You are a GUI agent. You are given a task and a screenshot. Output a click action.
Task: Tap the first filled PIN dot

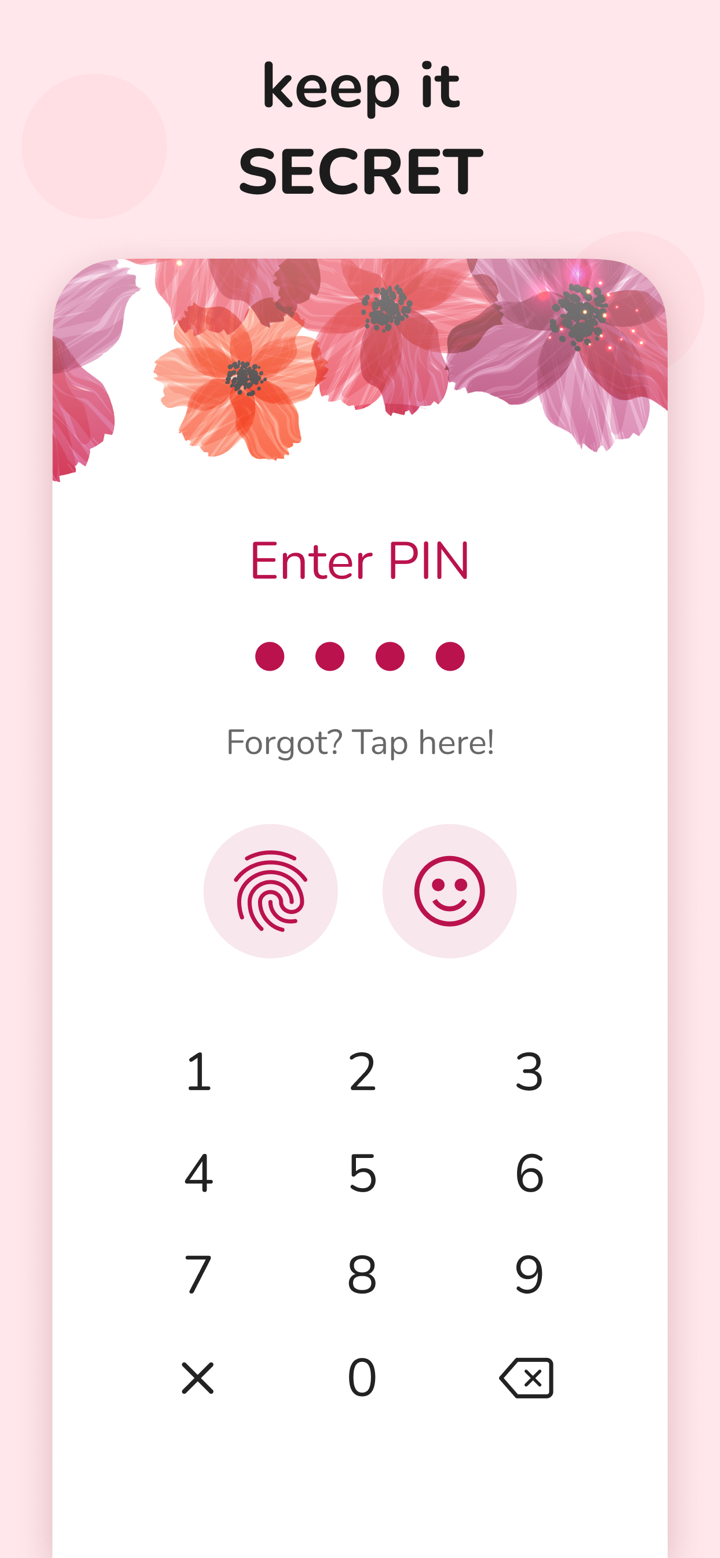(x=269, y=655)
